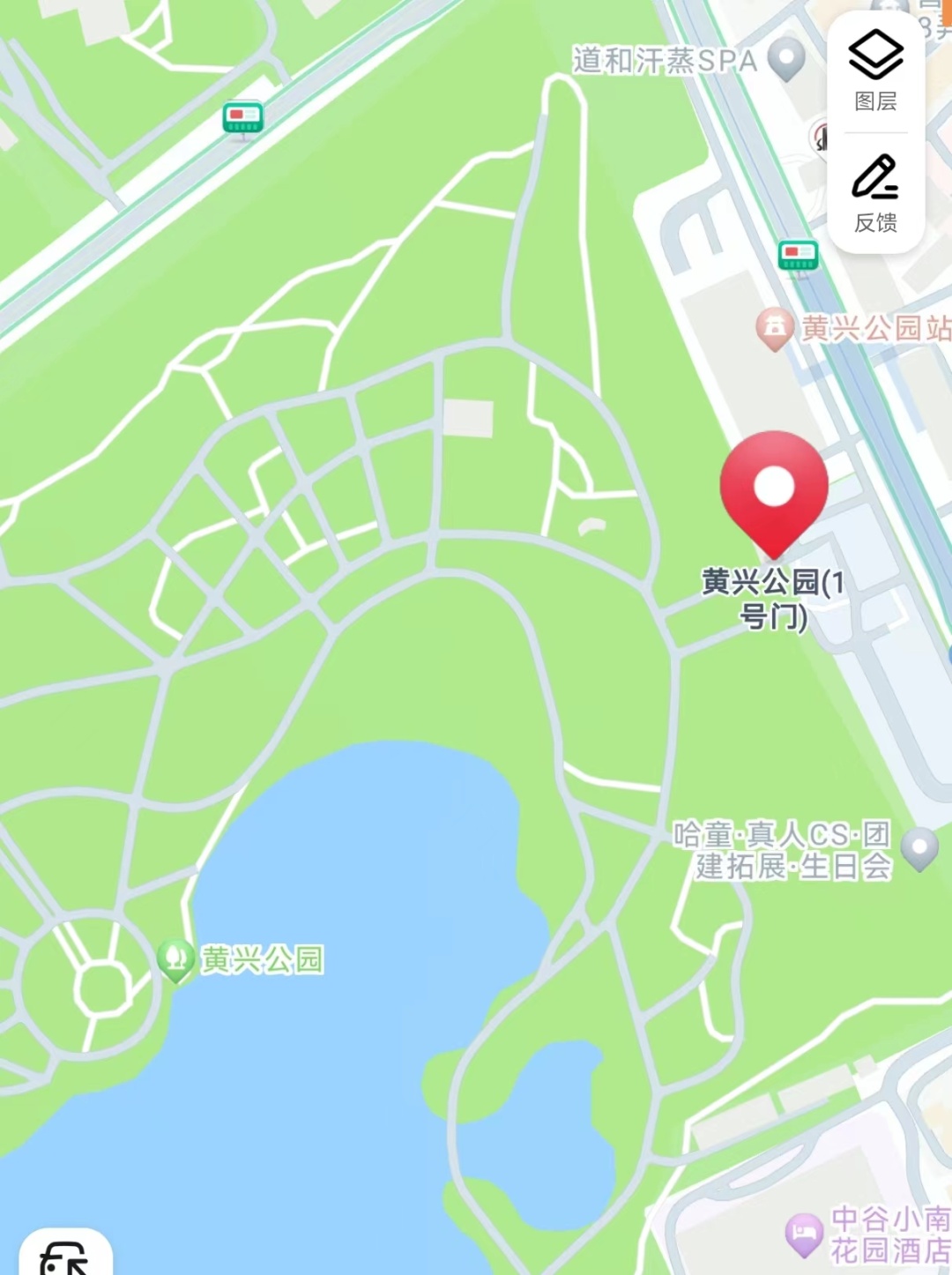Open the 图层 map layers panel
Viewport: 952px width, 1275px height.
875,71
